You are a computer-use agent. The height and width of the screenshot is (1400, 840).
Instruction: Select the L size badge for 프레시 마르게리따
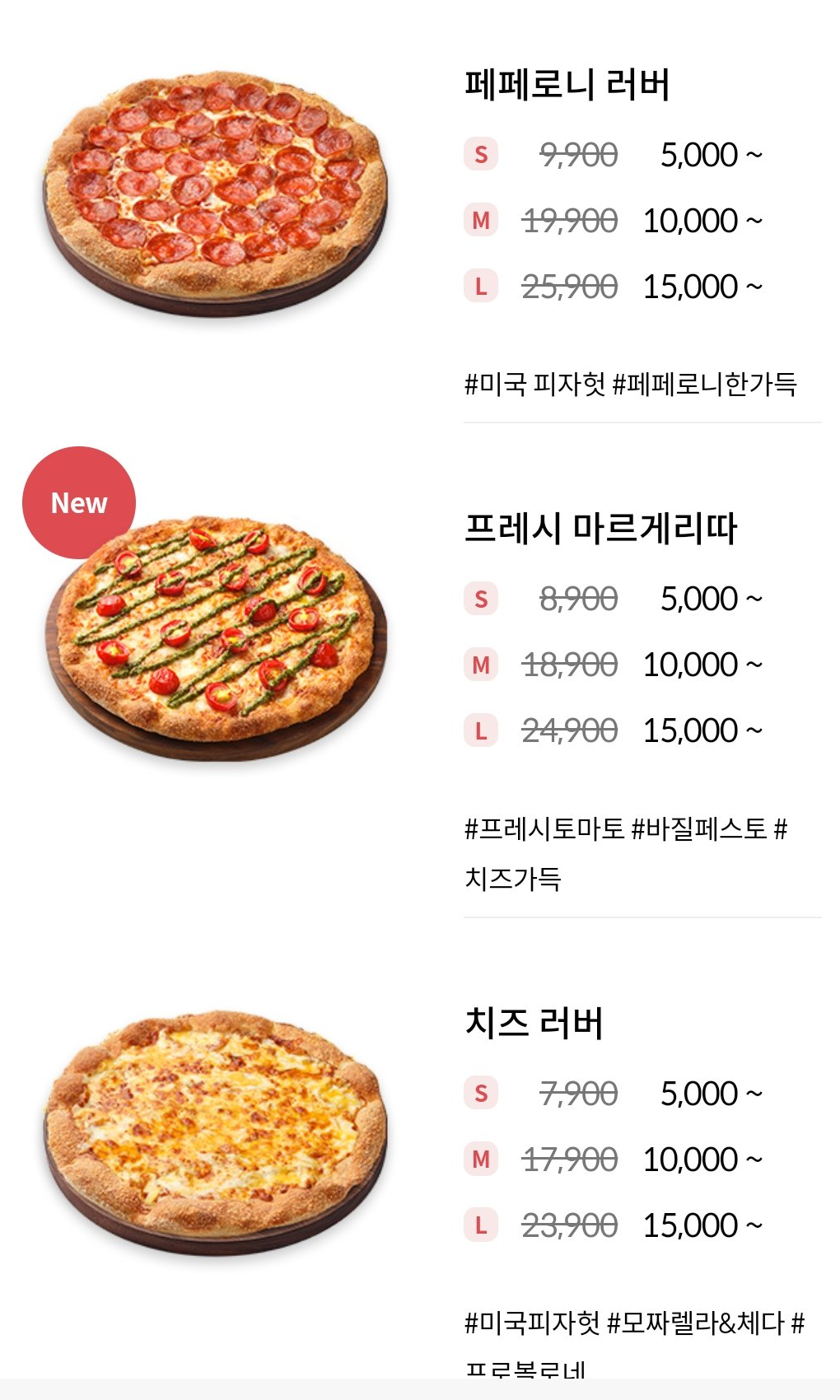coord(480,730)
